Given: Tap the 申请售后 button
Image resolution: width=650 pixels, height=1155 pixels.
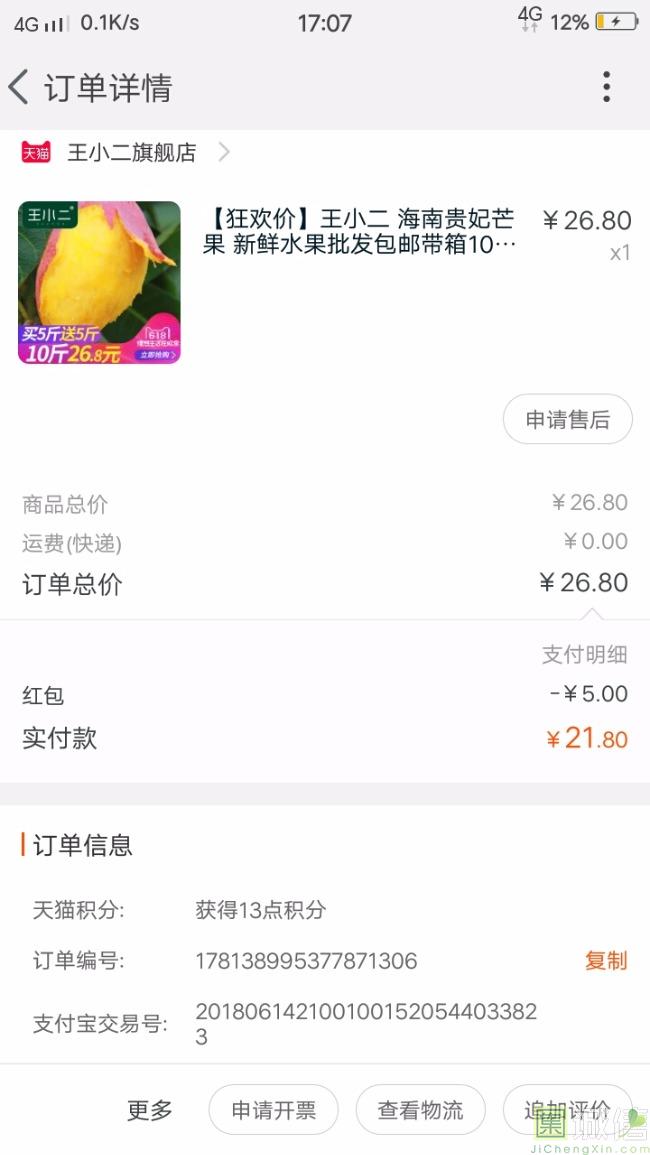Looking at the screenshot, I should tap(567, 420).
